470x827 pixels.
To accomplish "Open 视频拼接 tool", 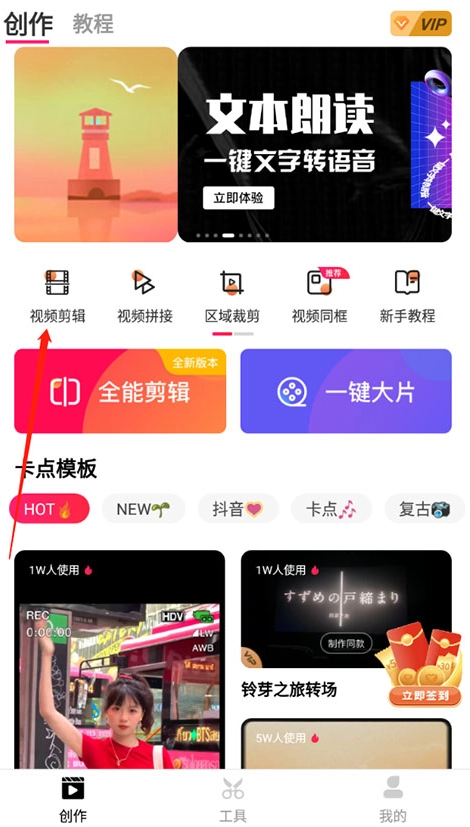I will point(145,296).
